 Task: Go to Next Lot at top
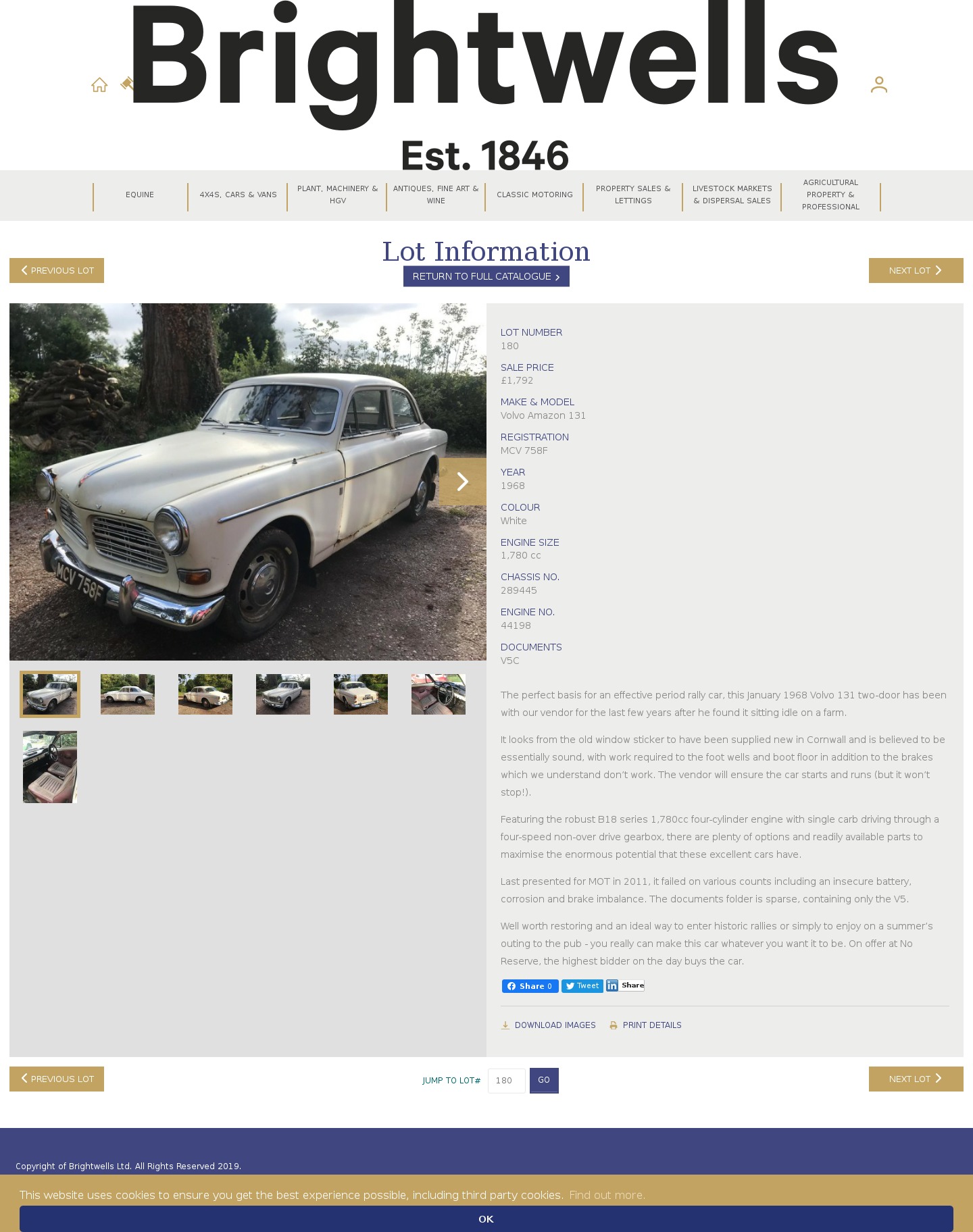916,270
